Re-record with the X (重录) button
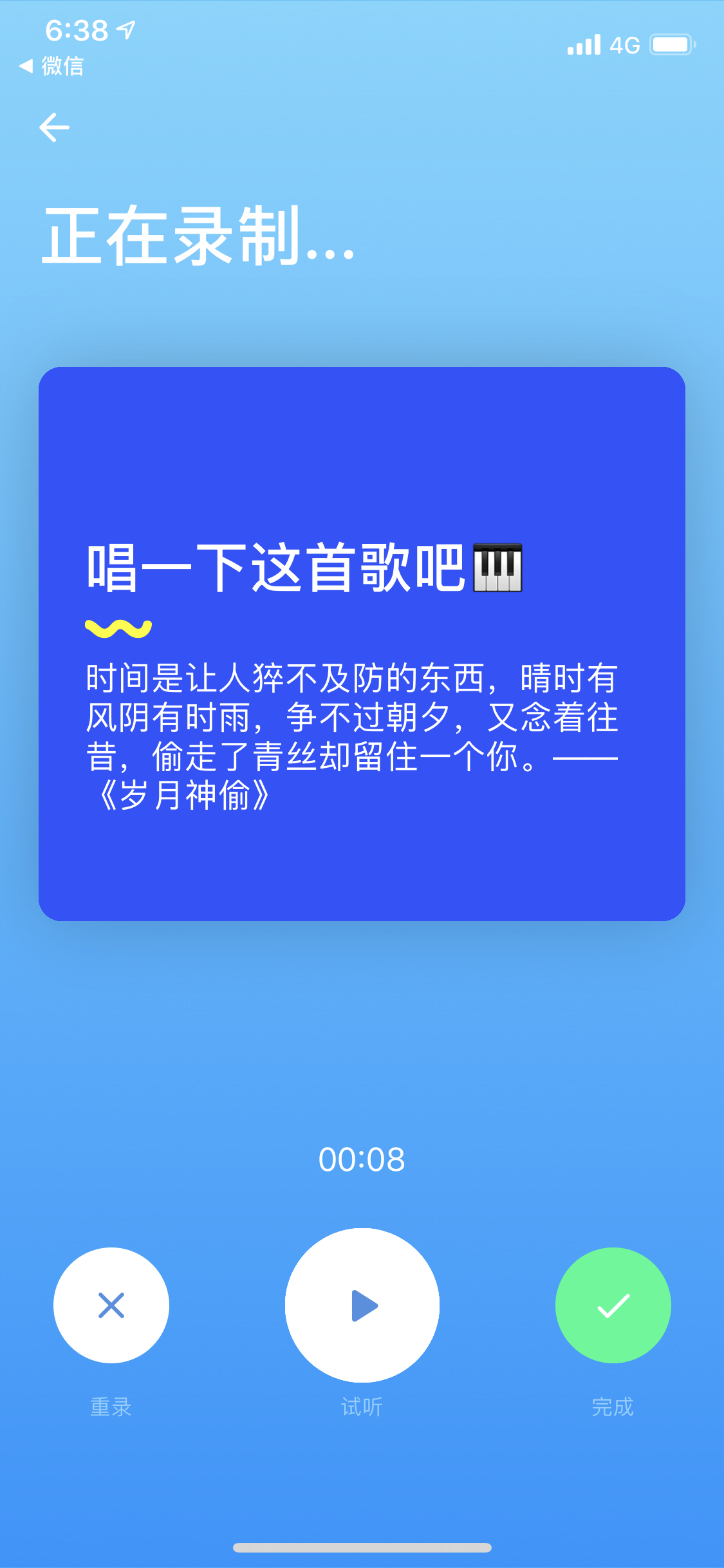Viewport: 724px width, 1568px height. (x=111, y=1305)
